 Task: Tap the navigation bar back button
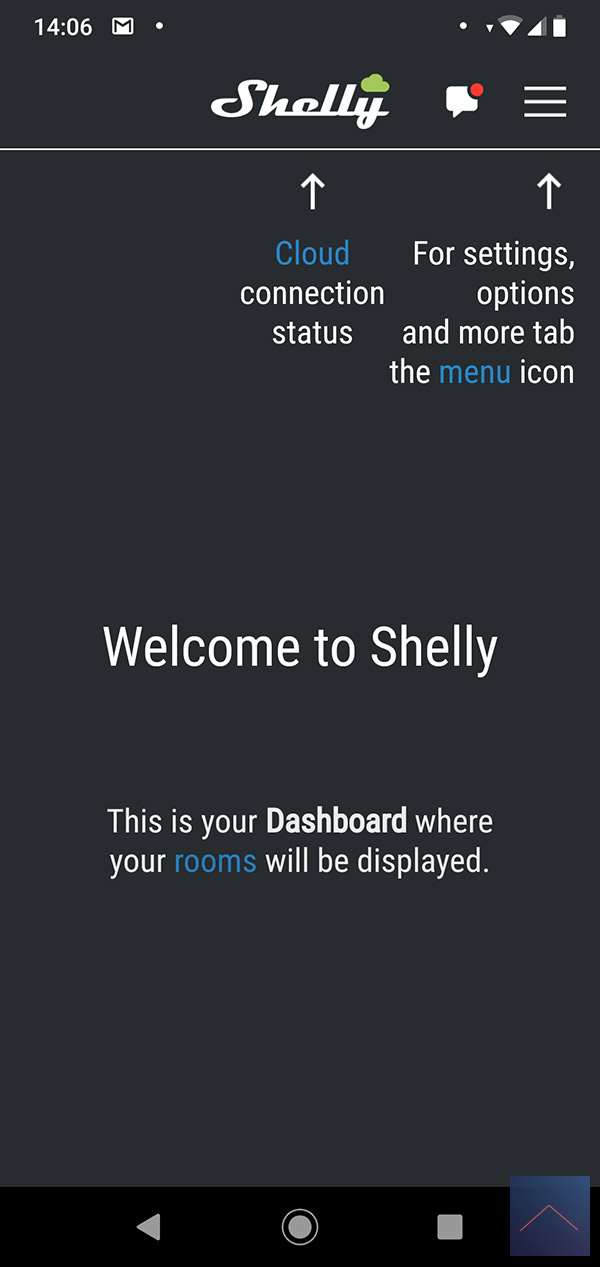pos(149,1226)
